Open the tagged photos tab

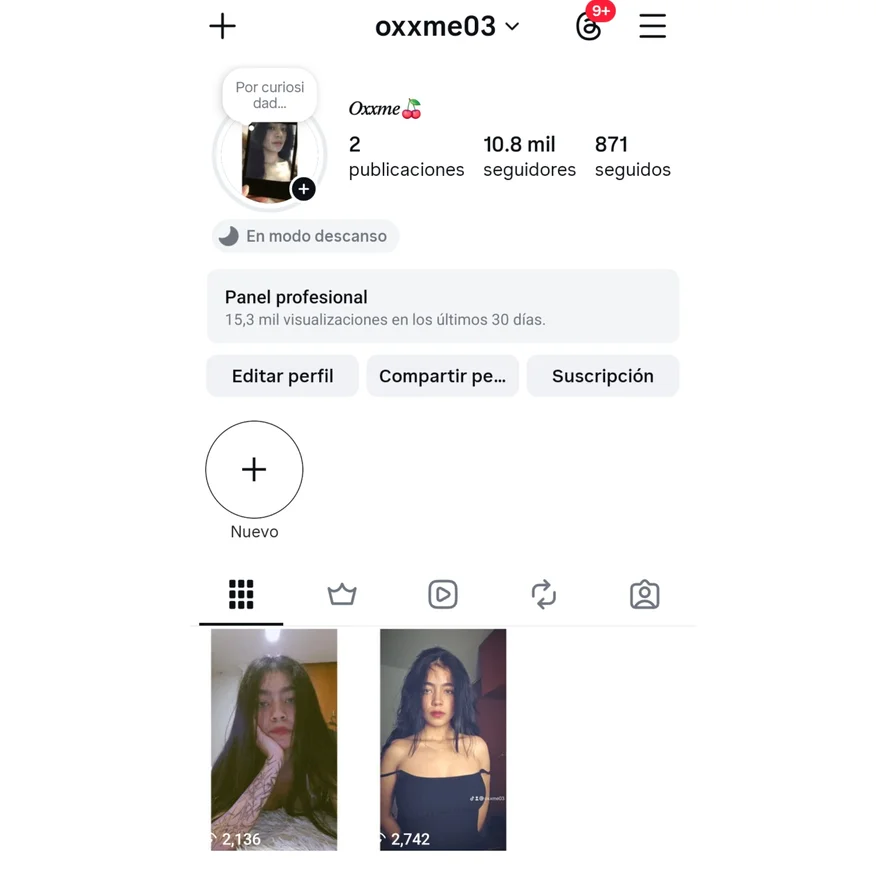pyautogui.click(x=644, y=595)
